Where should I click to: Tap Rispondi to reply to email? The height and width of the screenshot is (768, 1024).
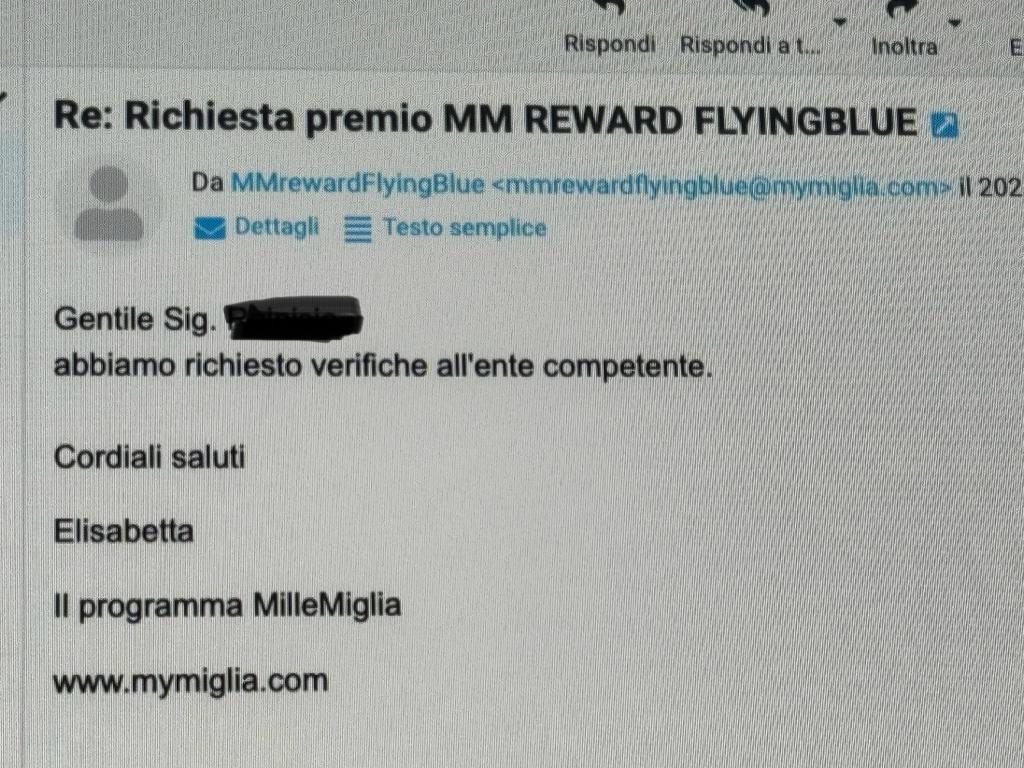pyautogui.click(x=610, y=44)
